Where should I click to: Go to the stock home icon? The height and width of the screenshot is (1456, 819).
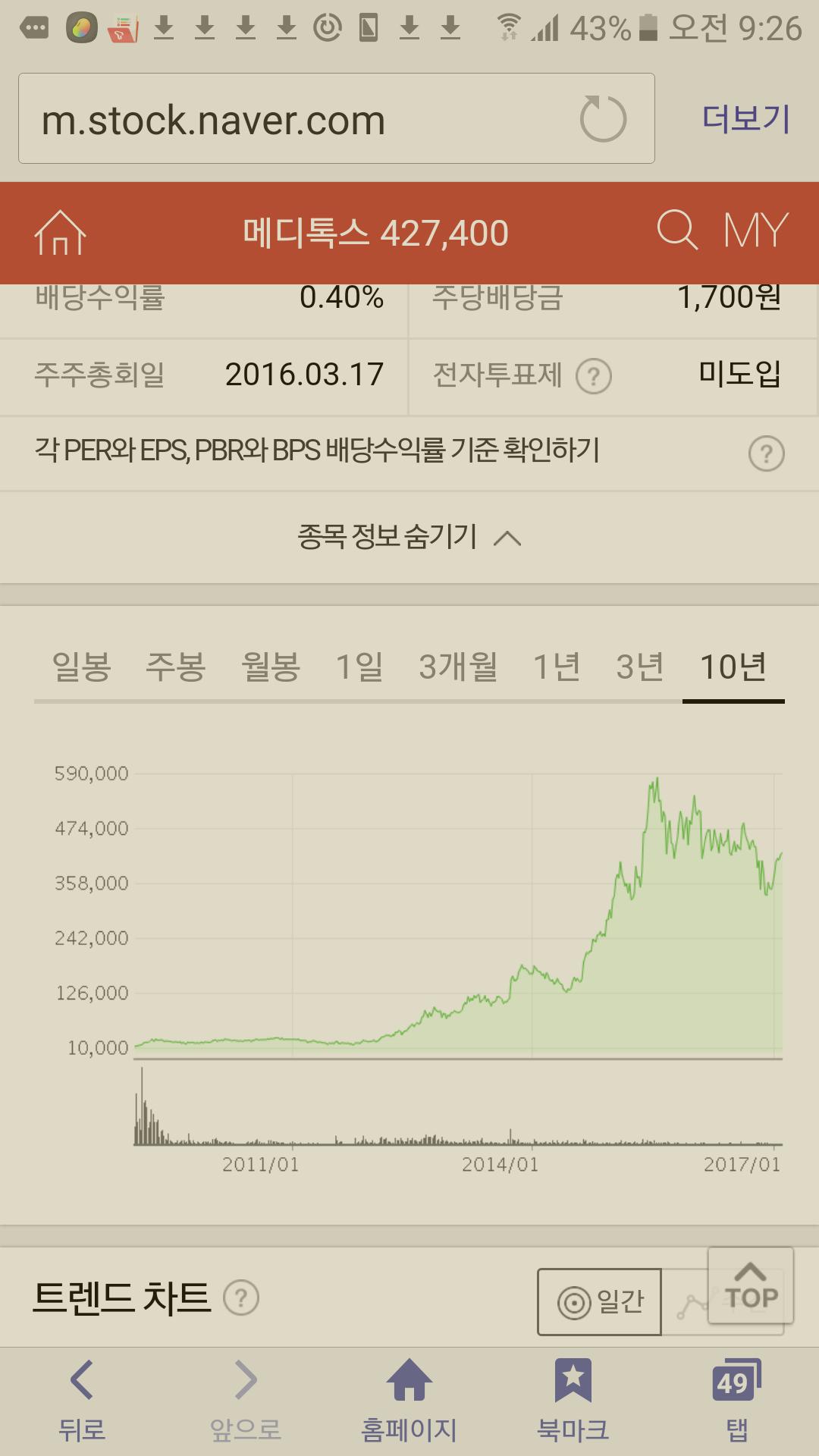click(61, 232)
